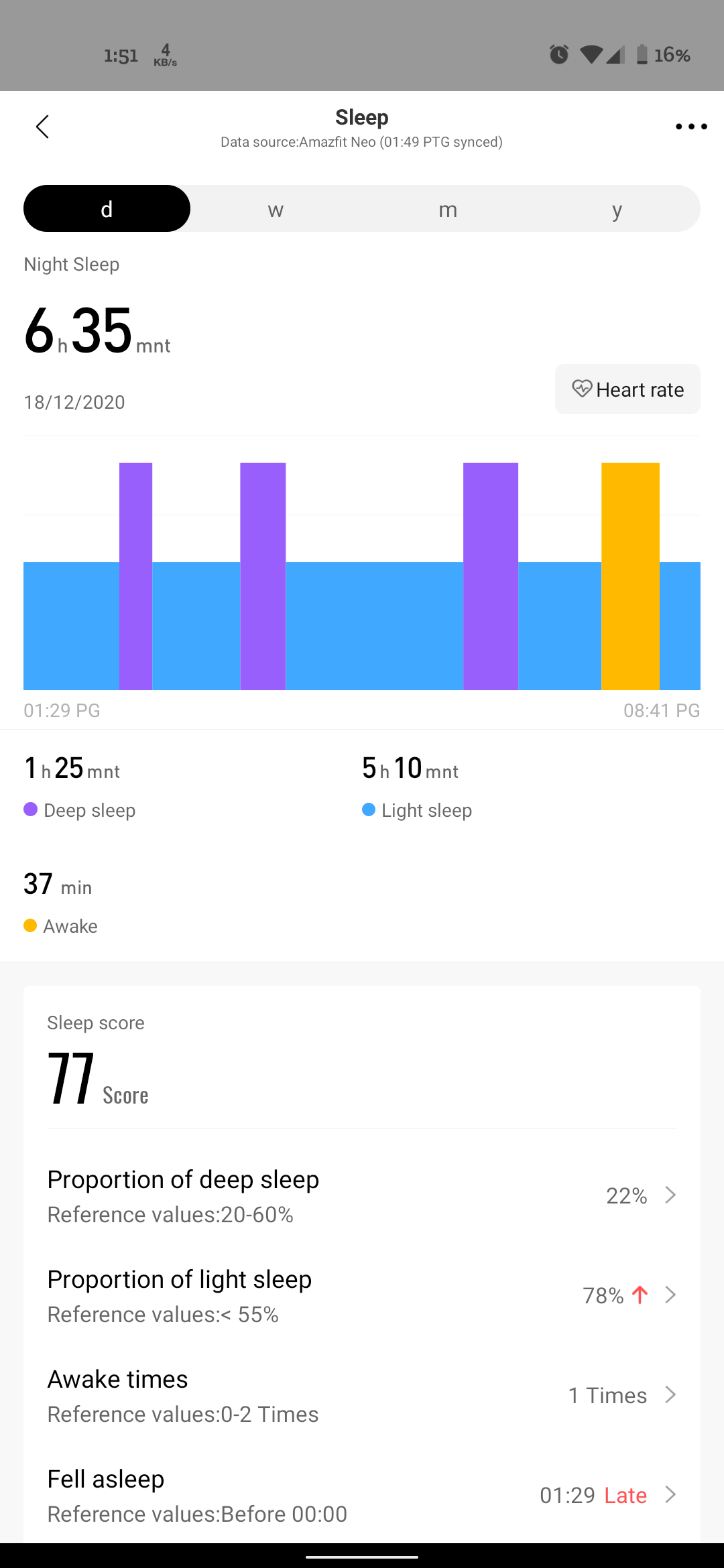Open Proportion of deep sleep details

click(x=362, y=1195)
